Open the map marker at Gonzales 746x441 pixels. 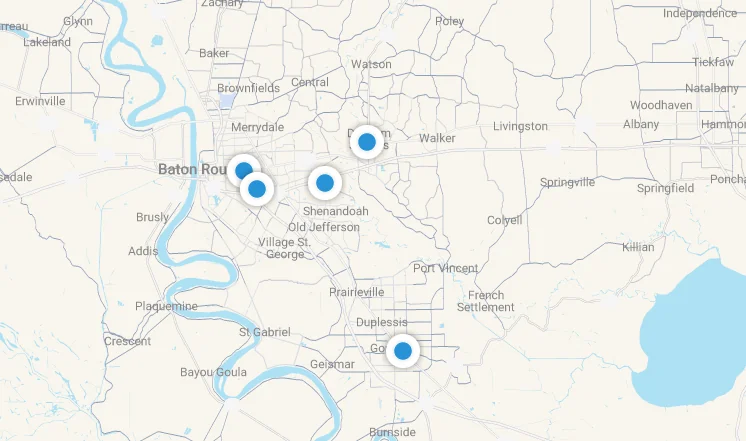(x=403, y=351)
